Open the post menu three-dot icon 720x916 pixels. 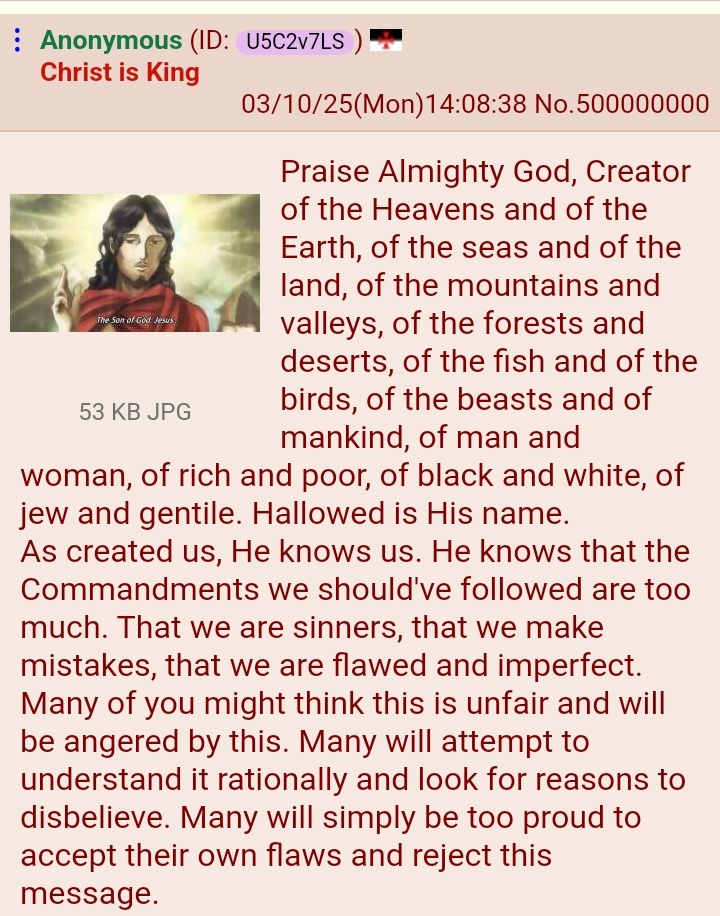(x=17, y=41)
